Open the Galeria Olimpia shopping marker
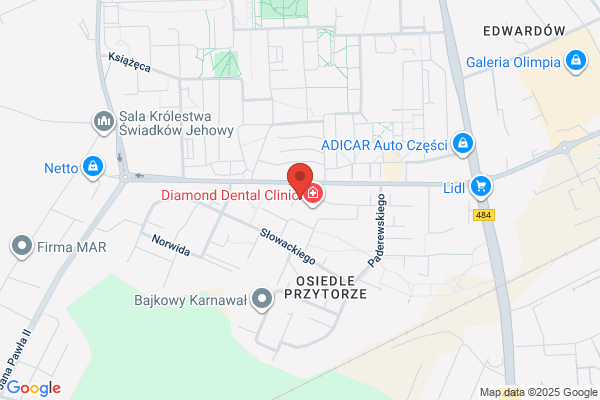 click(576, 62)
